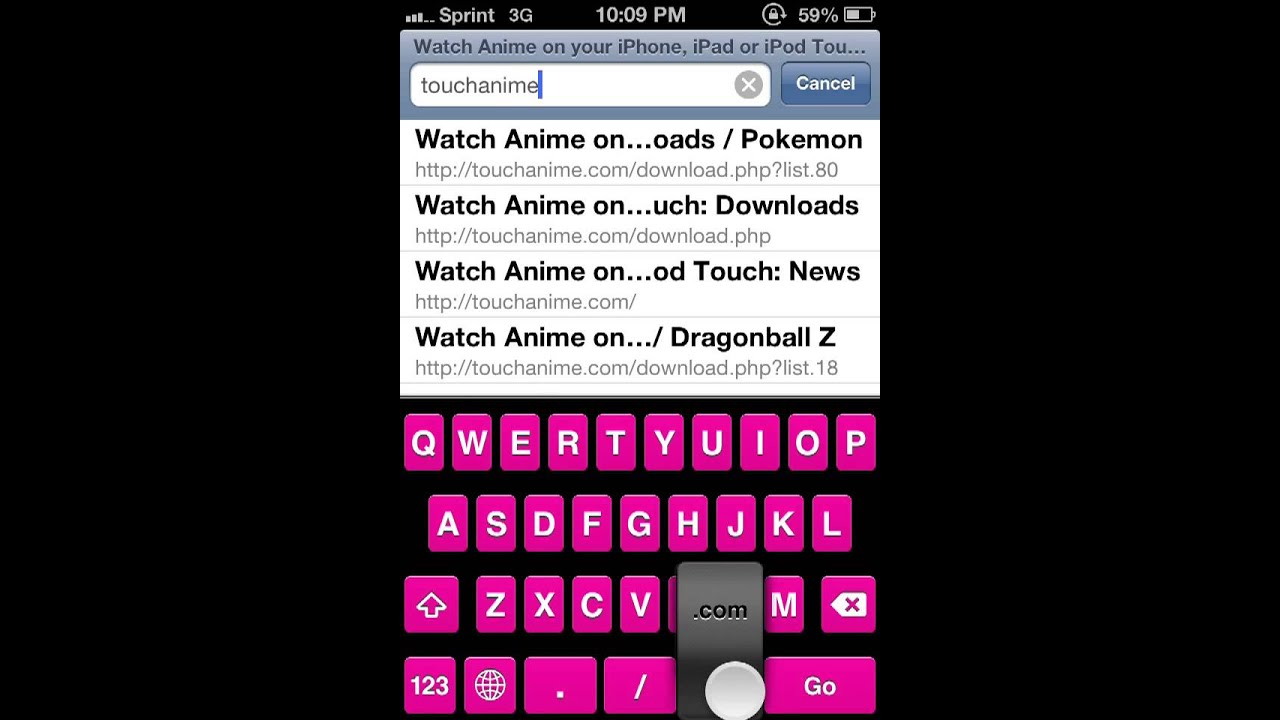
Task: Tap the shift key
Action: [431, 605]
